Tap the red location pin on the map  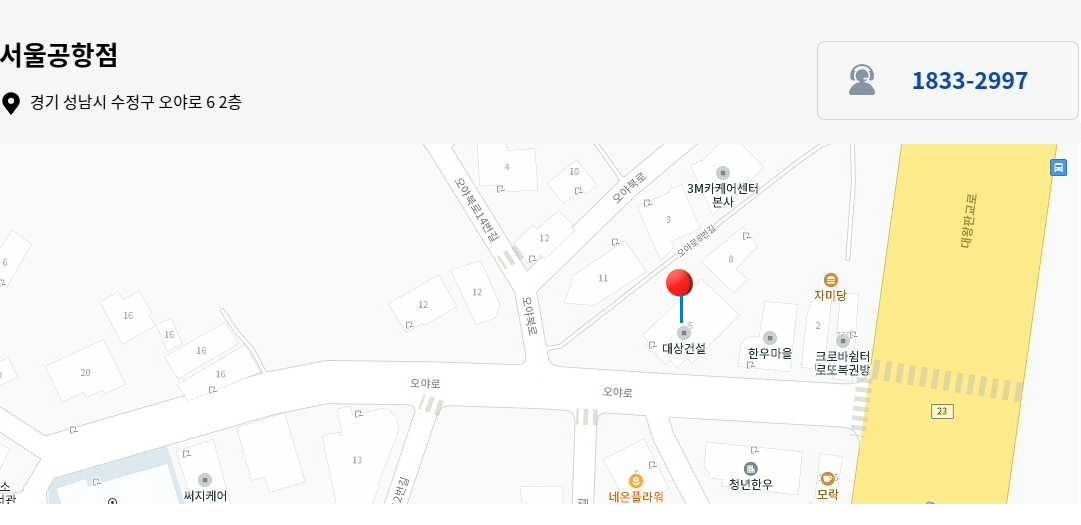point(680,284)
